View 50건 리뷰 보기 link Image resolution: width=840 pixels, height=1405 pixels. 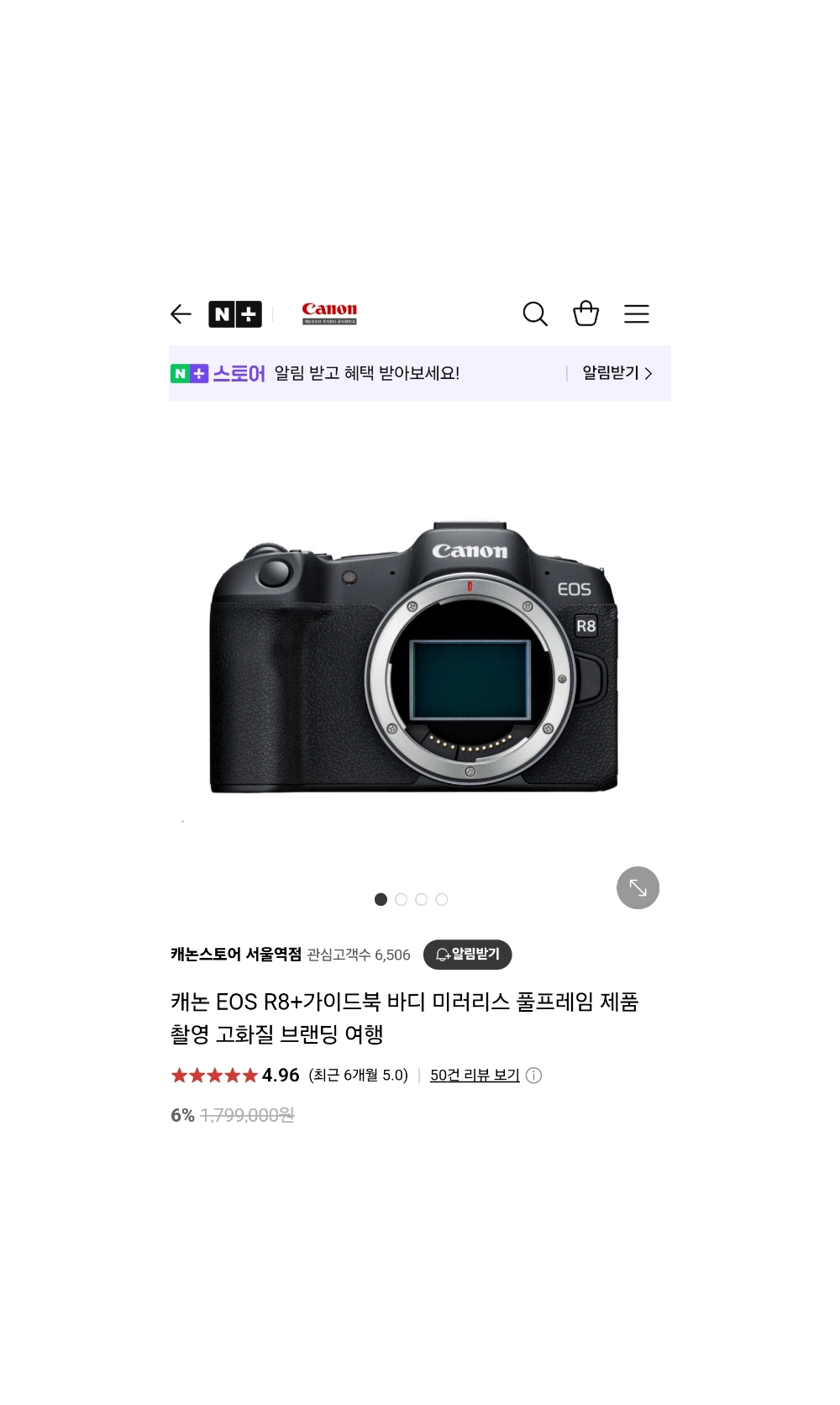(x=475, y=1076)
